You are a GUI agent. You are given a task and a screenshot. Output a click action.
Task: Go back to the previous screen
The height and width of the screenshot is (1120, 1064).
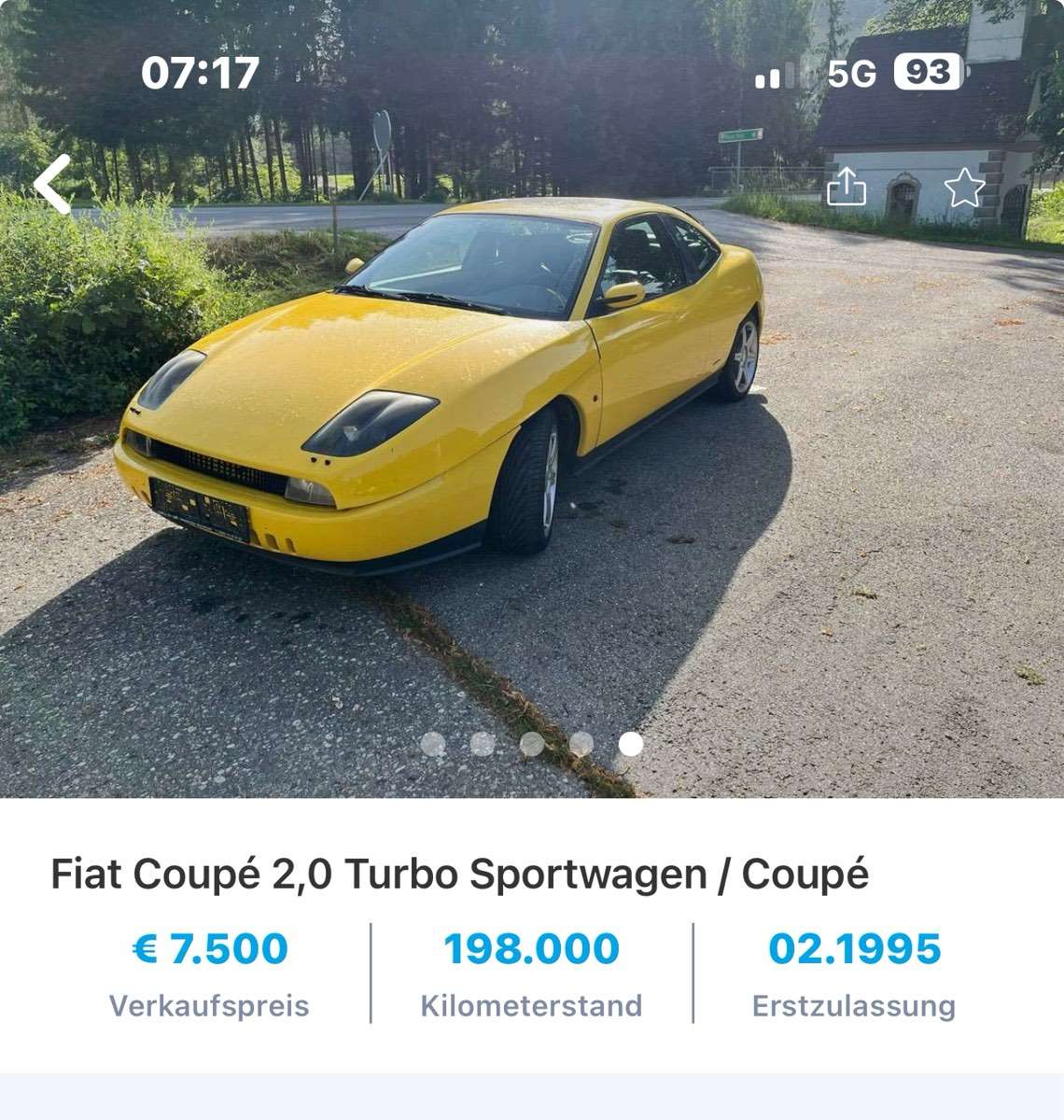coord(53,185)
